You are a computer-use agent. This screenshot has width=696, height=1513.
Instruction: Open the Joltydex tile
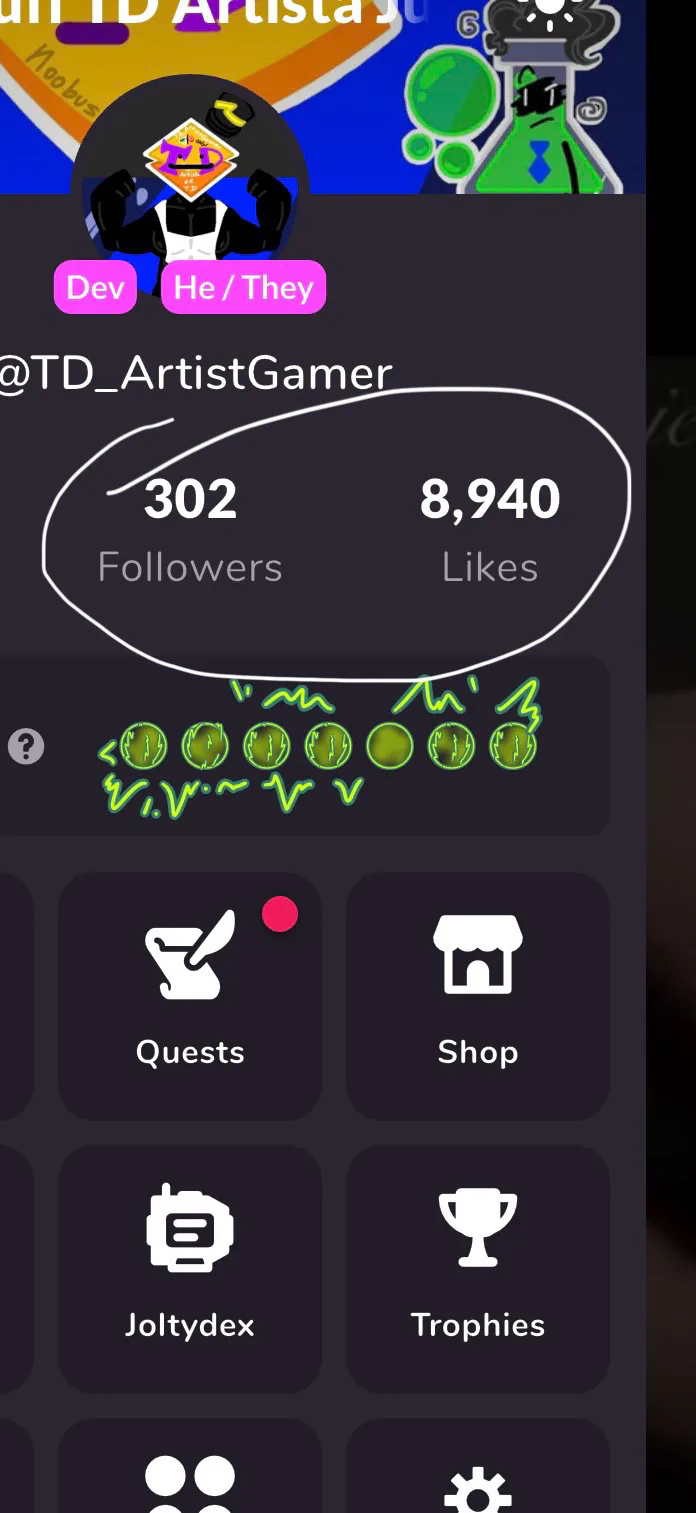(190, 1269)
